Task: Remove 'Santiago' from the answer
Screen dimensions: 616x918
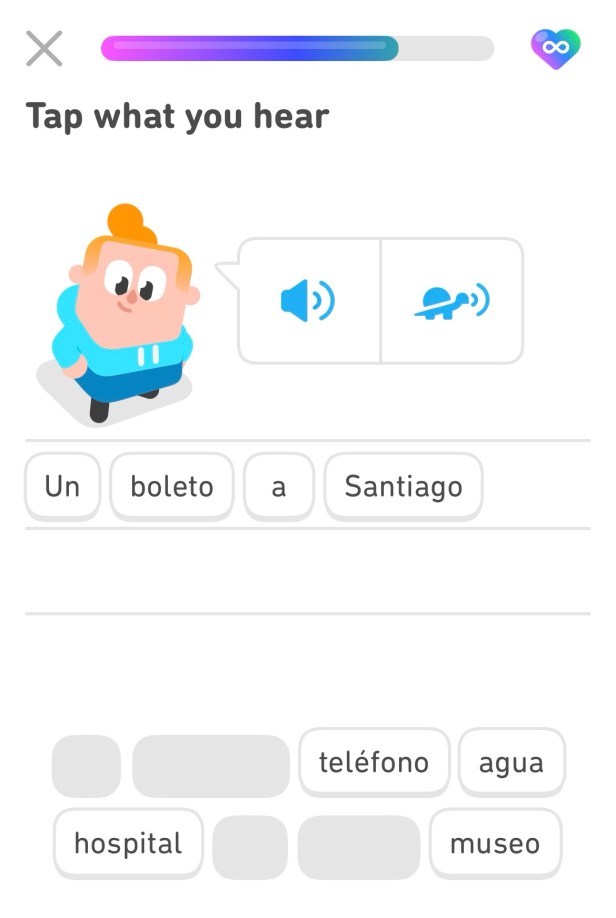Action: [403, 487]
